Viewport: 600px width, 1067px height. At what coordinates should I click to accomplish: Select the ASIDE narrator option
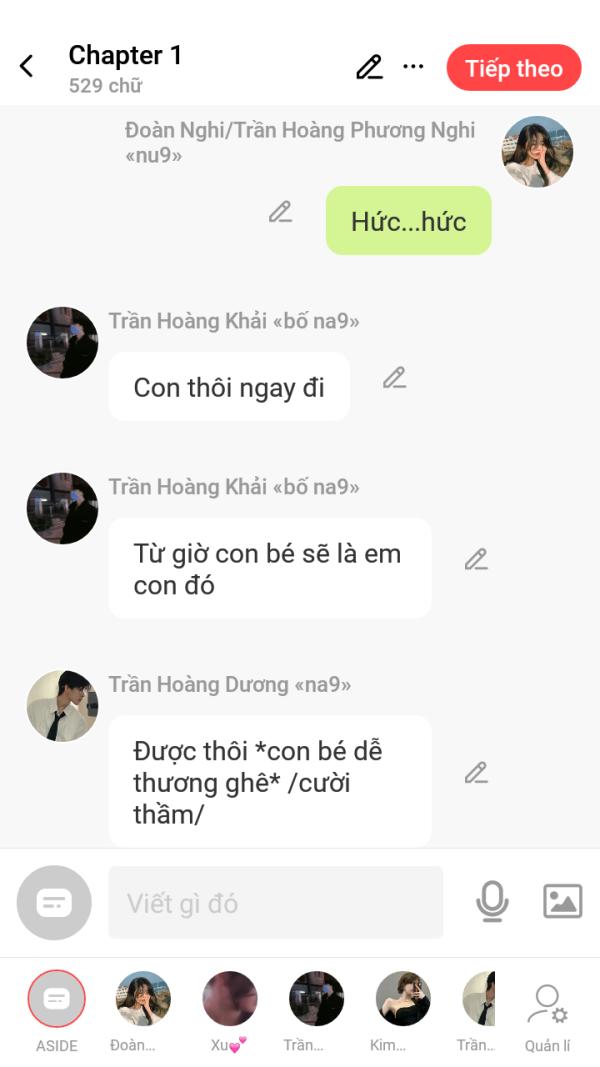56,1011
